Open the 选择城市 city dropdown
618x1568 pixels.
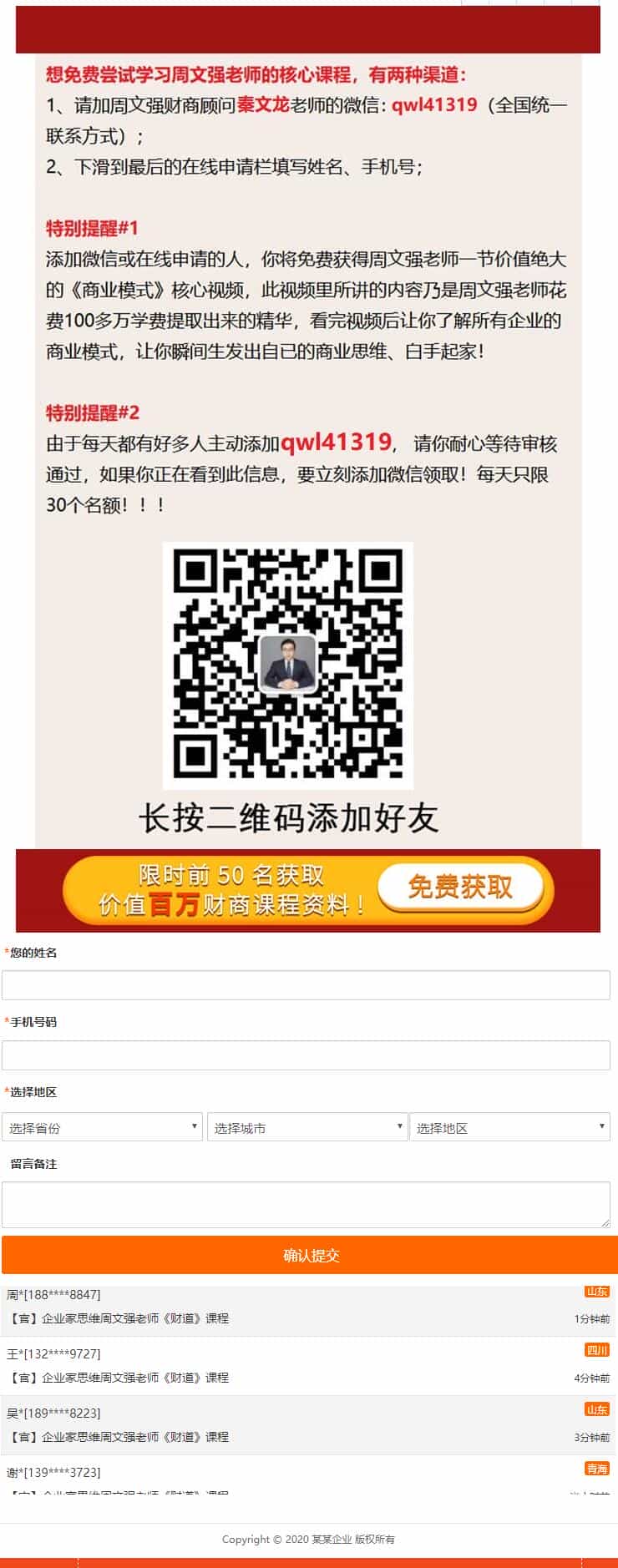[x=307, y=1127]
